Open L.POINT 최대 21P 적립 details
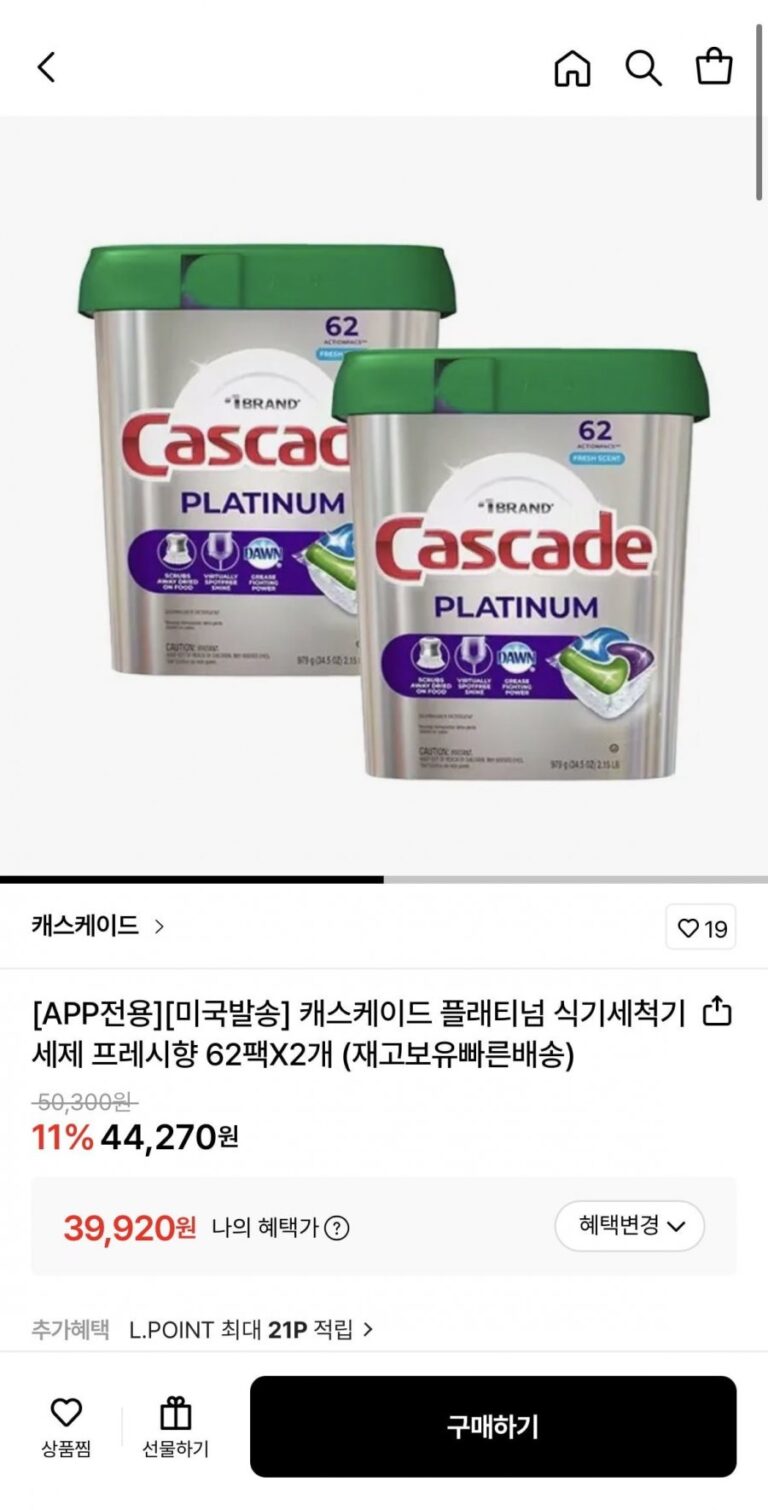This screenshot has height=1510, width=768. point(250,1330)
